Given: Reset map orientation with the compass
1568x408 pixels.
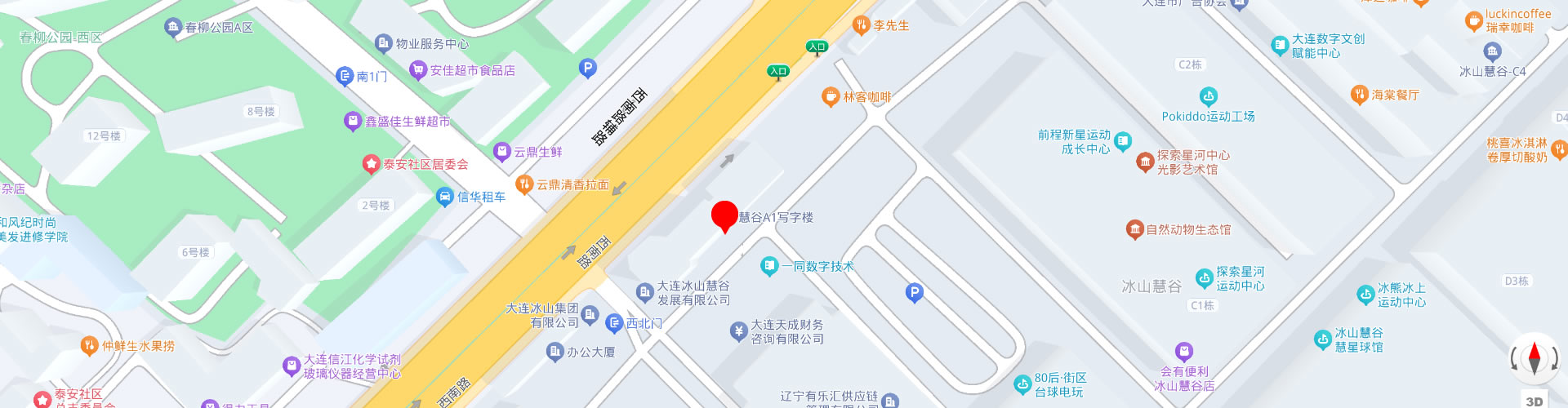Looking at the screenshot, I should (x=1534, y=357).
